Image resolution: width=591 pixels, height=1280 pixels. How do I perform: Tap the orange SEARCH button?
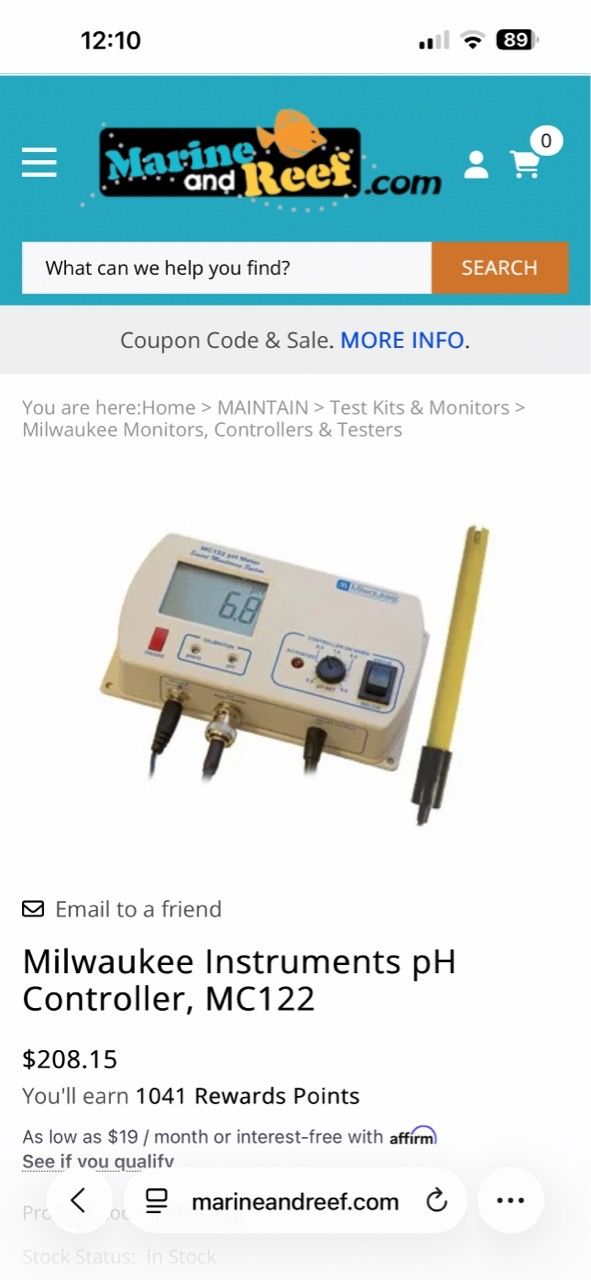point(500,268)
